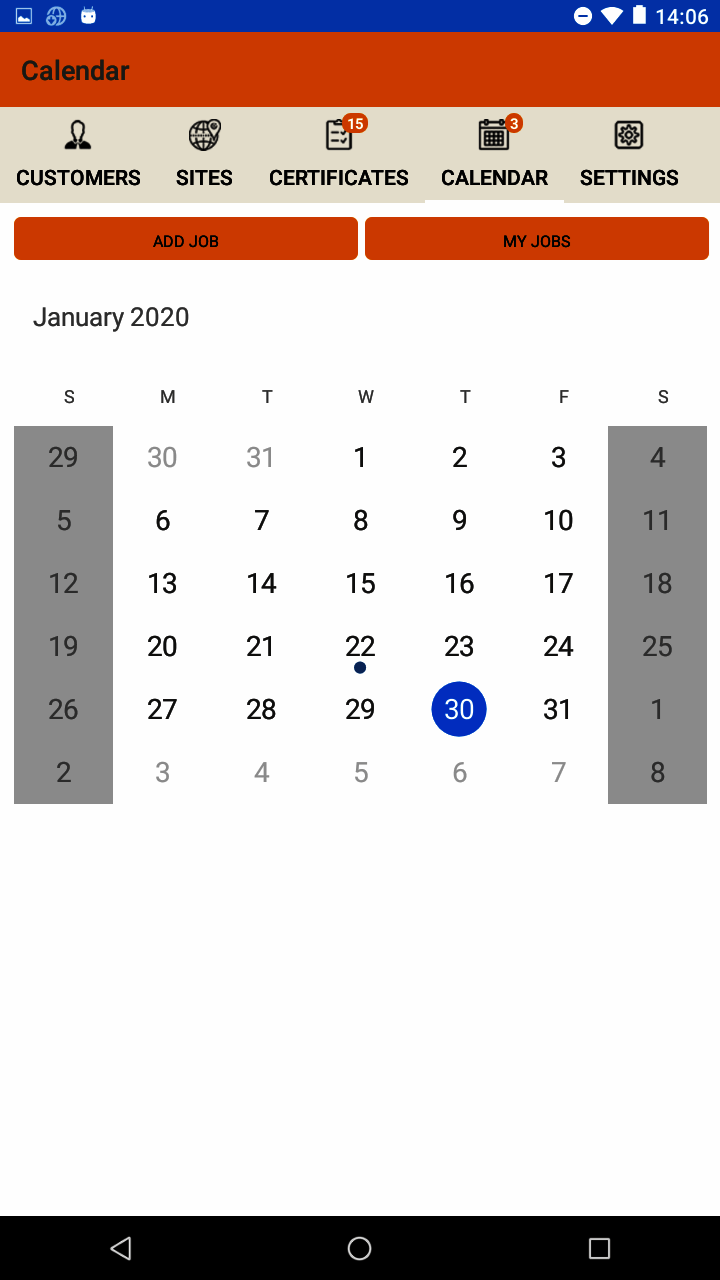Switch to the Sites tab
720x1280 pixels.
204,155
